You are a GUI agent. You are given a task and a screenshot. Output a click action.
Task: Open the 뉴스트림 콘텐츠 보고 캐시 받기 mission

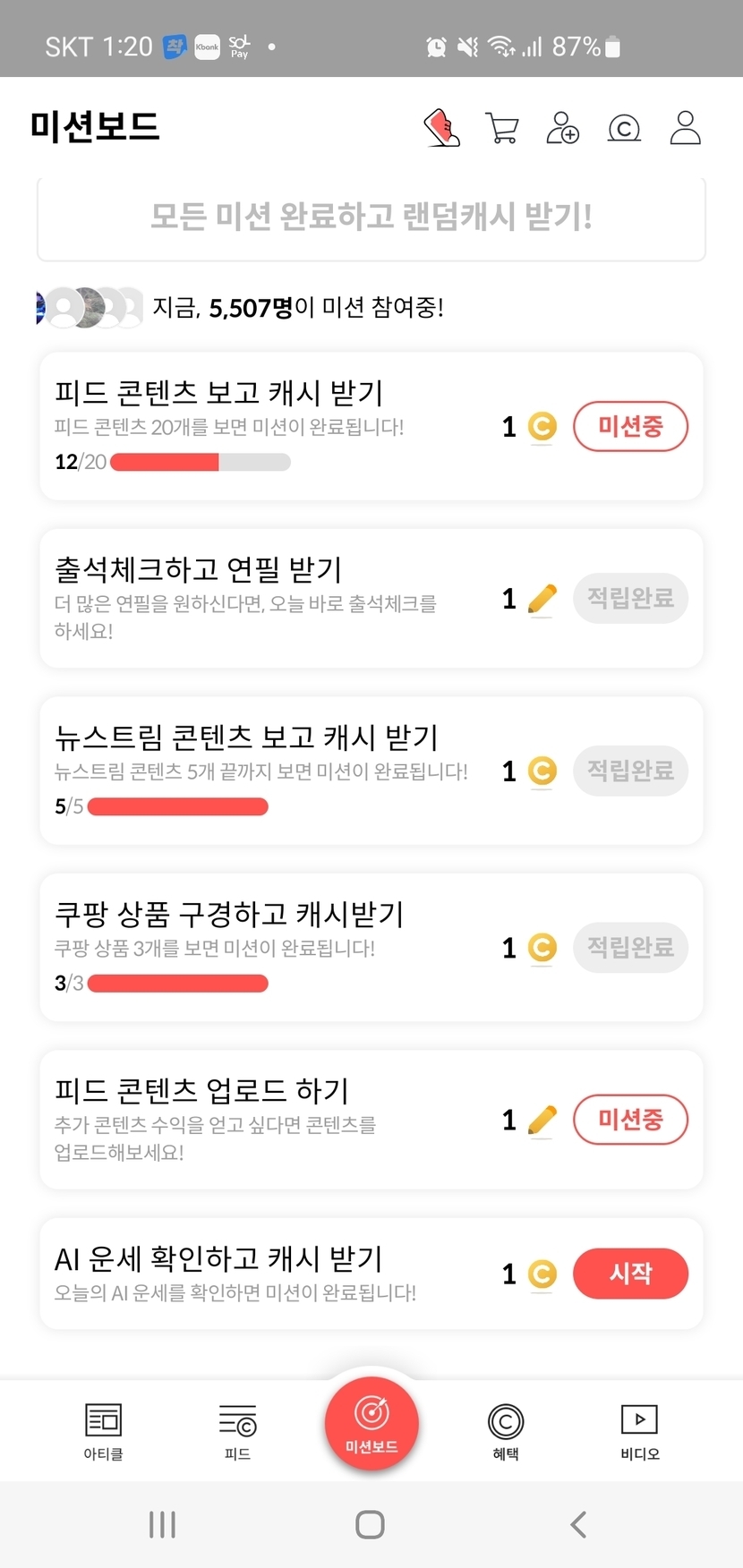click(269, 770)
